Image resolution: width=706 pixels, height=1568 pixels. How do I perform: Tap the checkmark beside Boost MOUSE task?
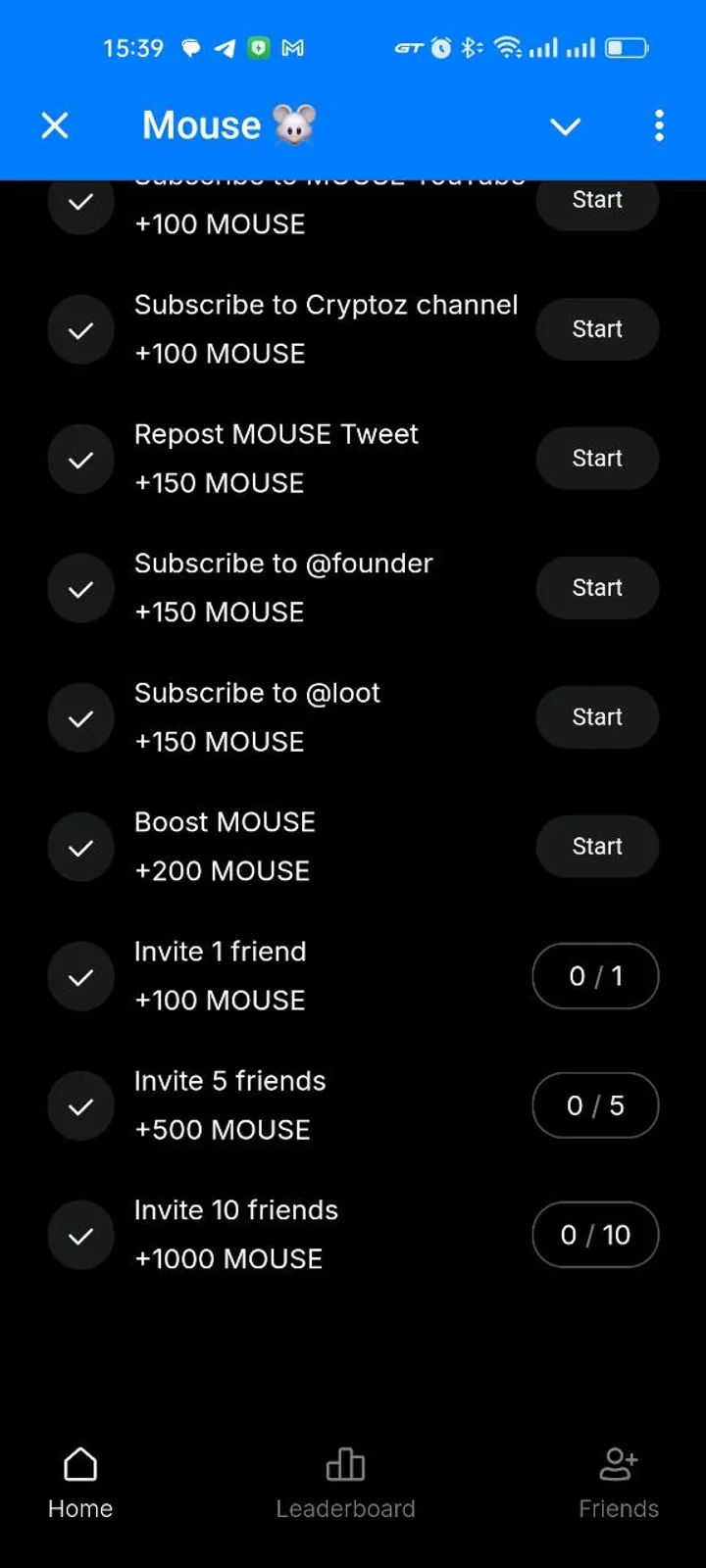[x=80, y=847]
